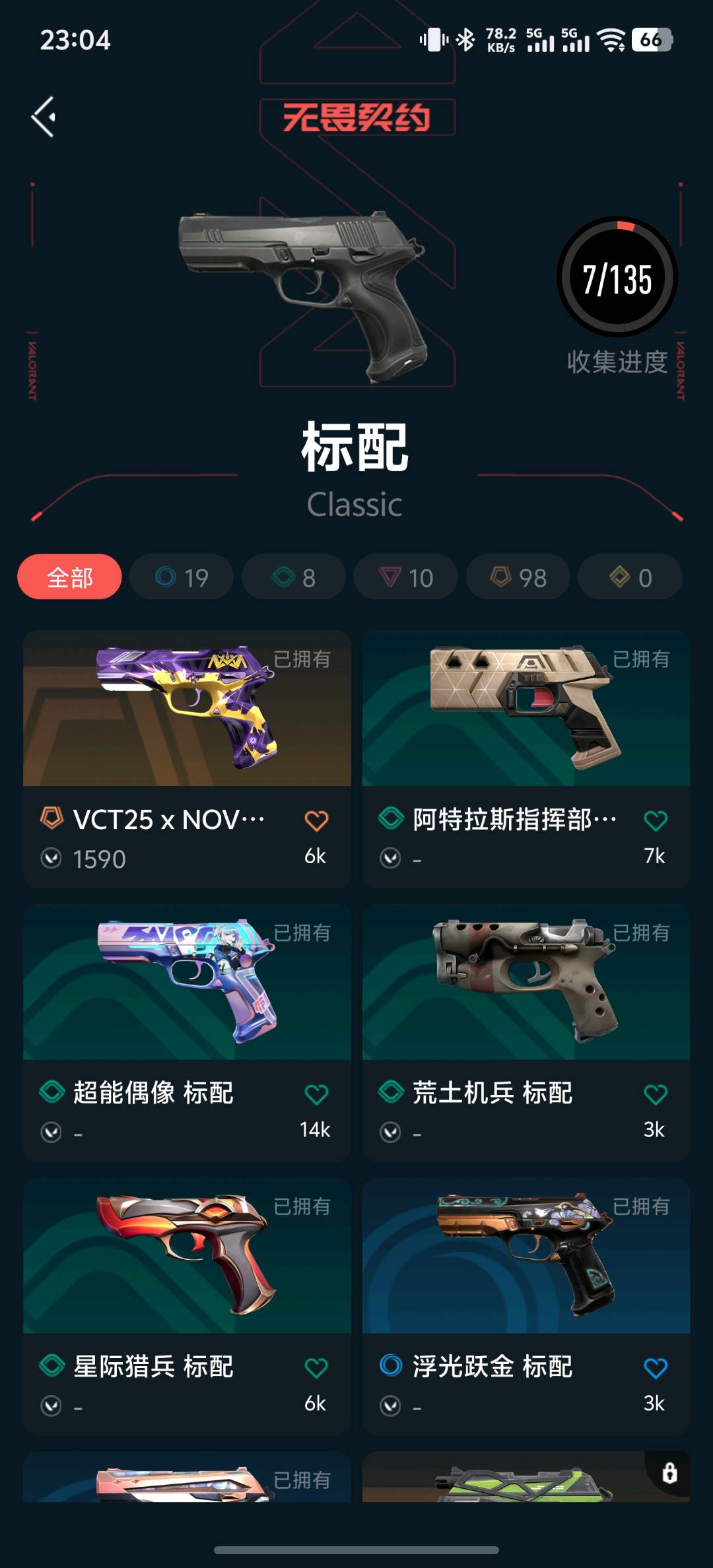The height and width of the screenshot is (1568, 713).
Task: Filter by the blue tier with 19 skins
Action: pos(182,577)
